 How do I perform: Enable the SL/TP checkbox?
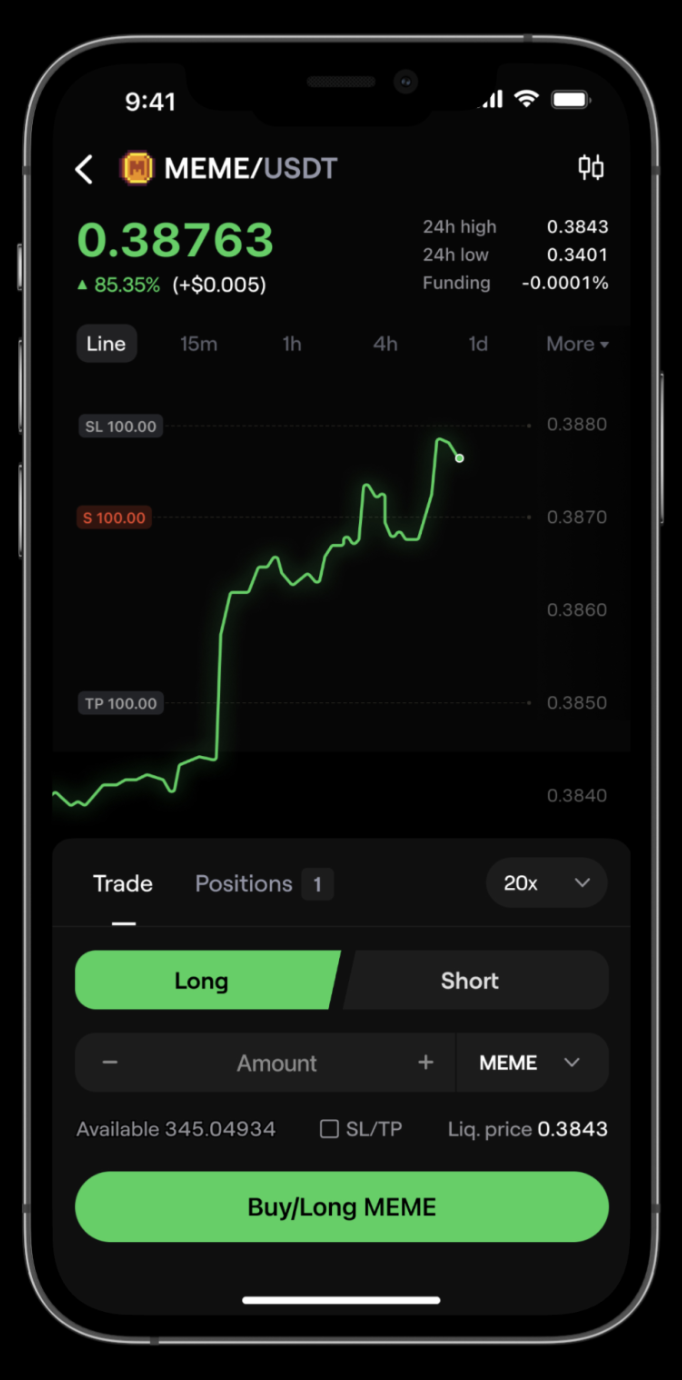329,1129
